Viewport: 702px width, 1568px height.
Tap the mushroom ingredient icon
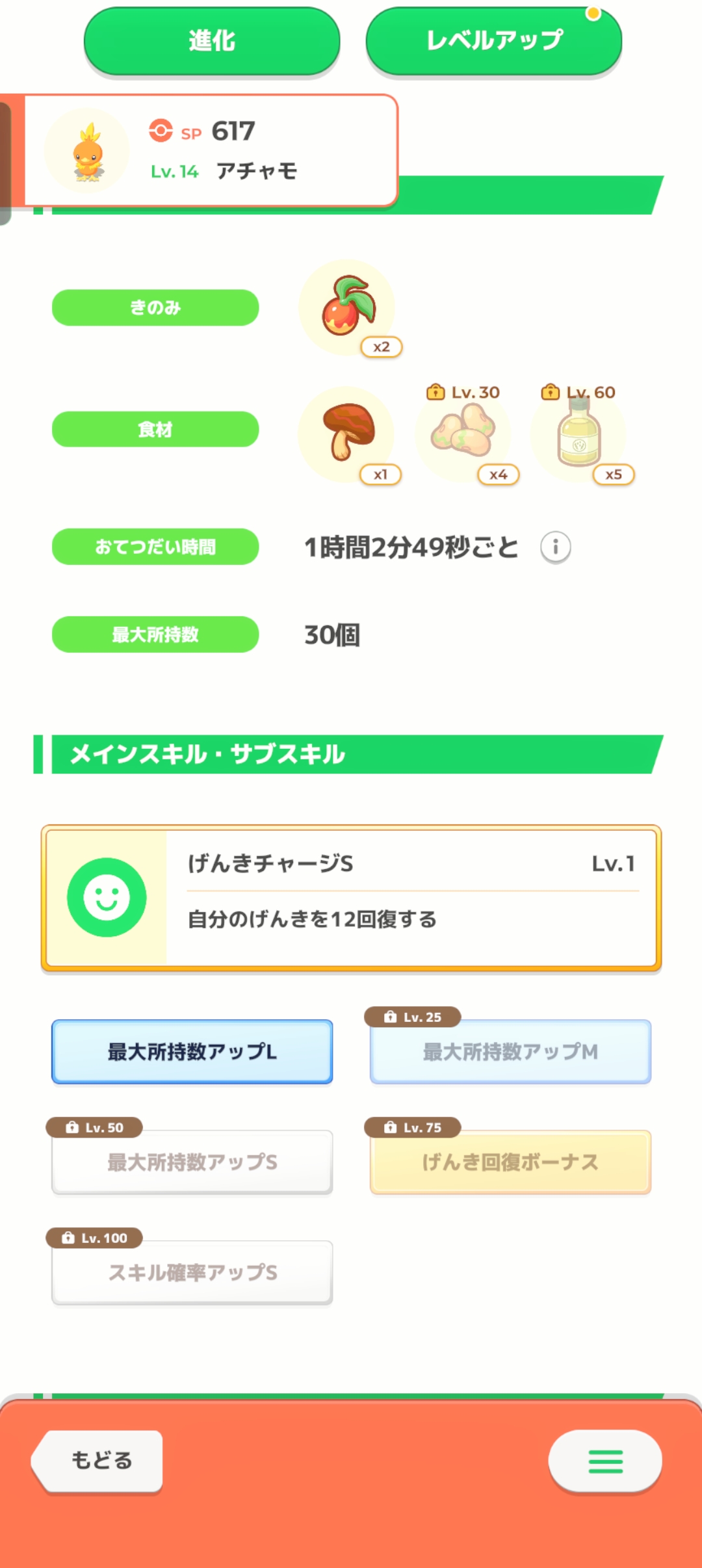click(346, 434)
